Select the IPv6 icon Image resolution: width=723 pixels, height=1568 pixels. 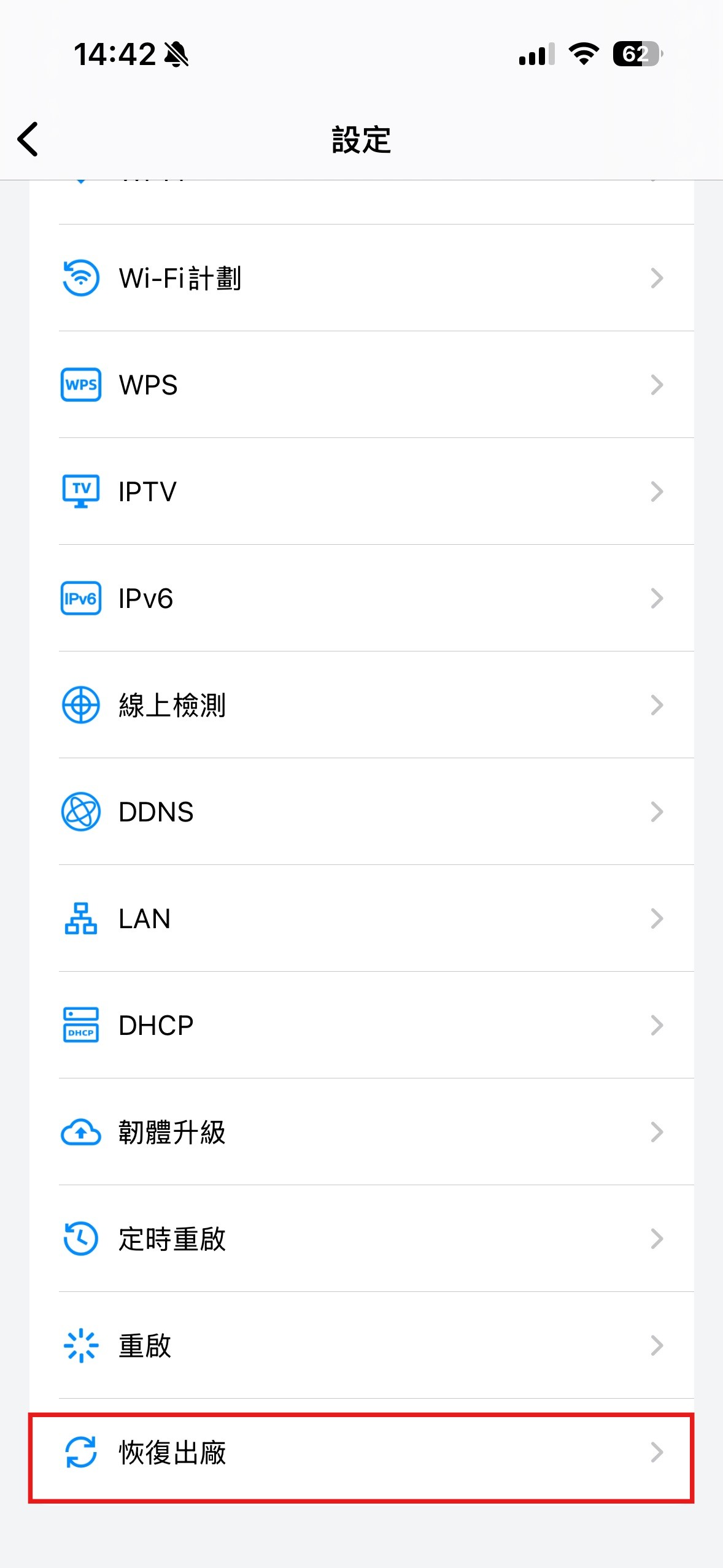(x=80, y=598)
